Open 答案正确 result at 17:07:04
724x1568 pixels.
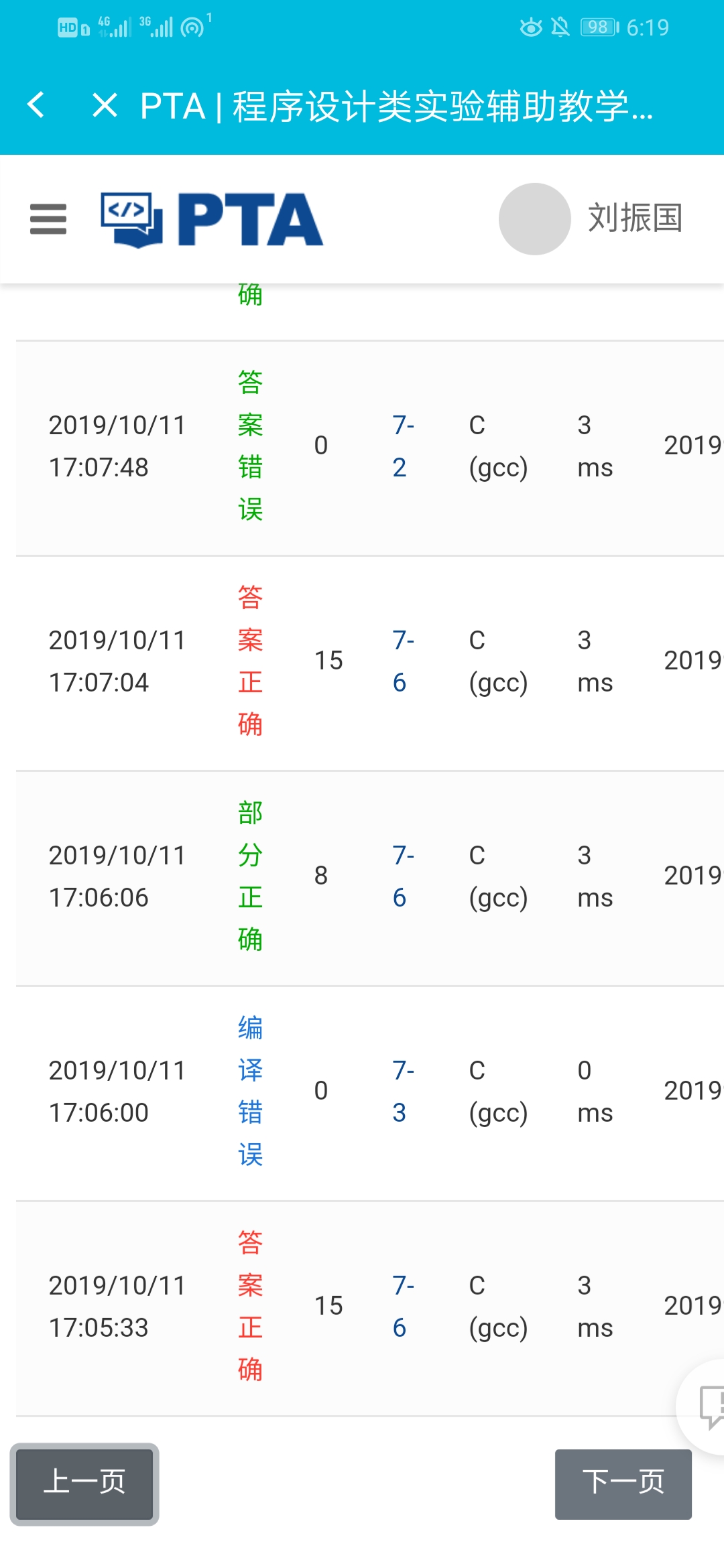pos(250,661)
